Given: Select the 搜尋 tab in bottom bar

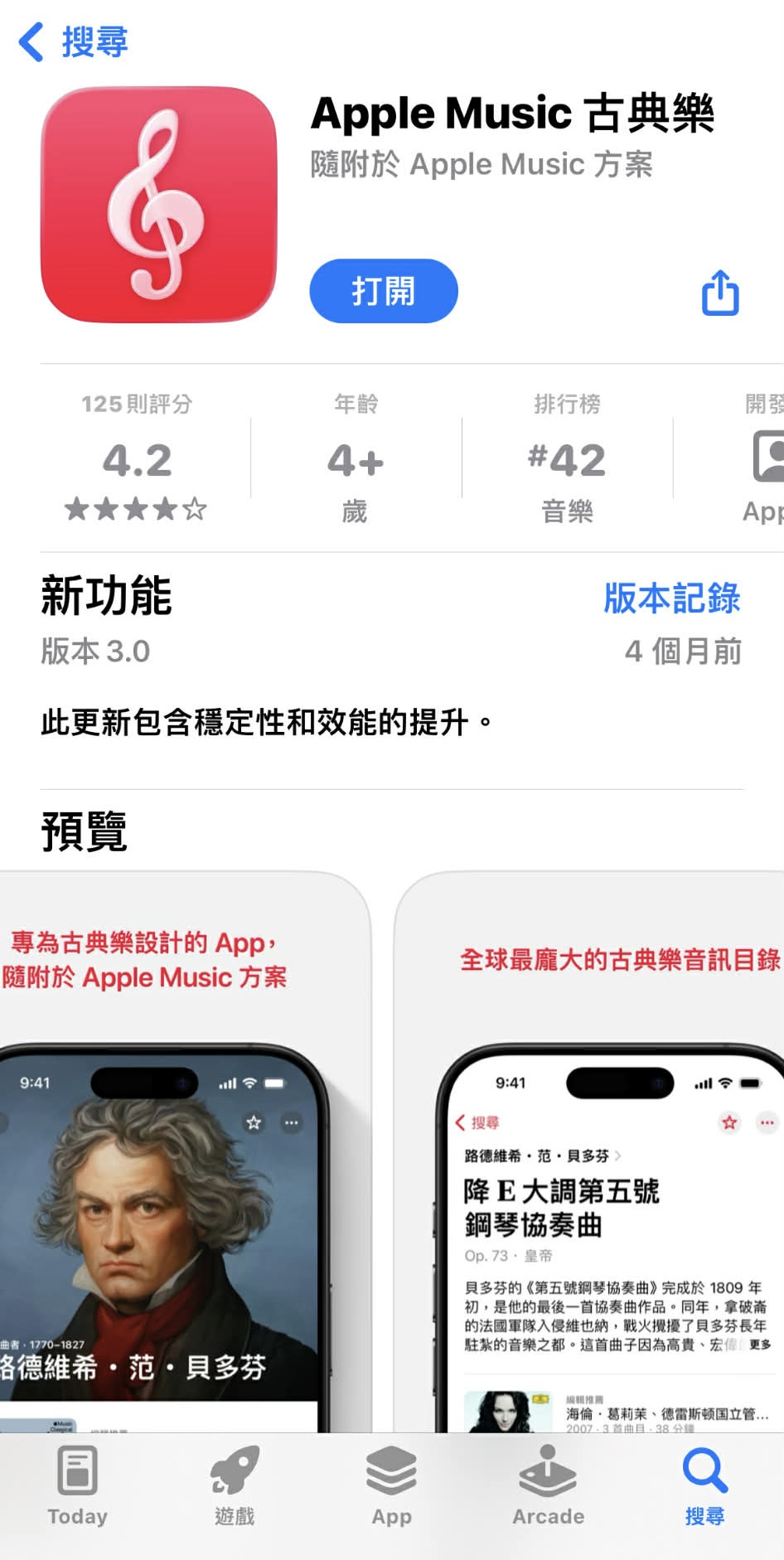Looking at the screenshot, I should click(x=704, y=1485).
